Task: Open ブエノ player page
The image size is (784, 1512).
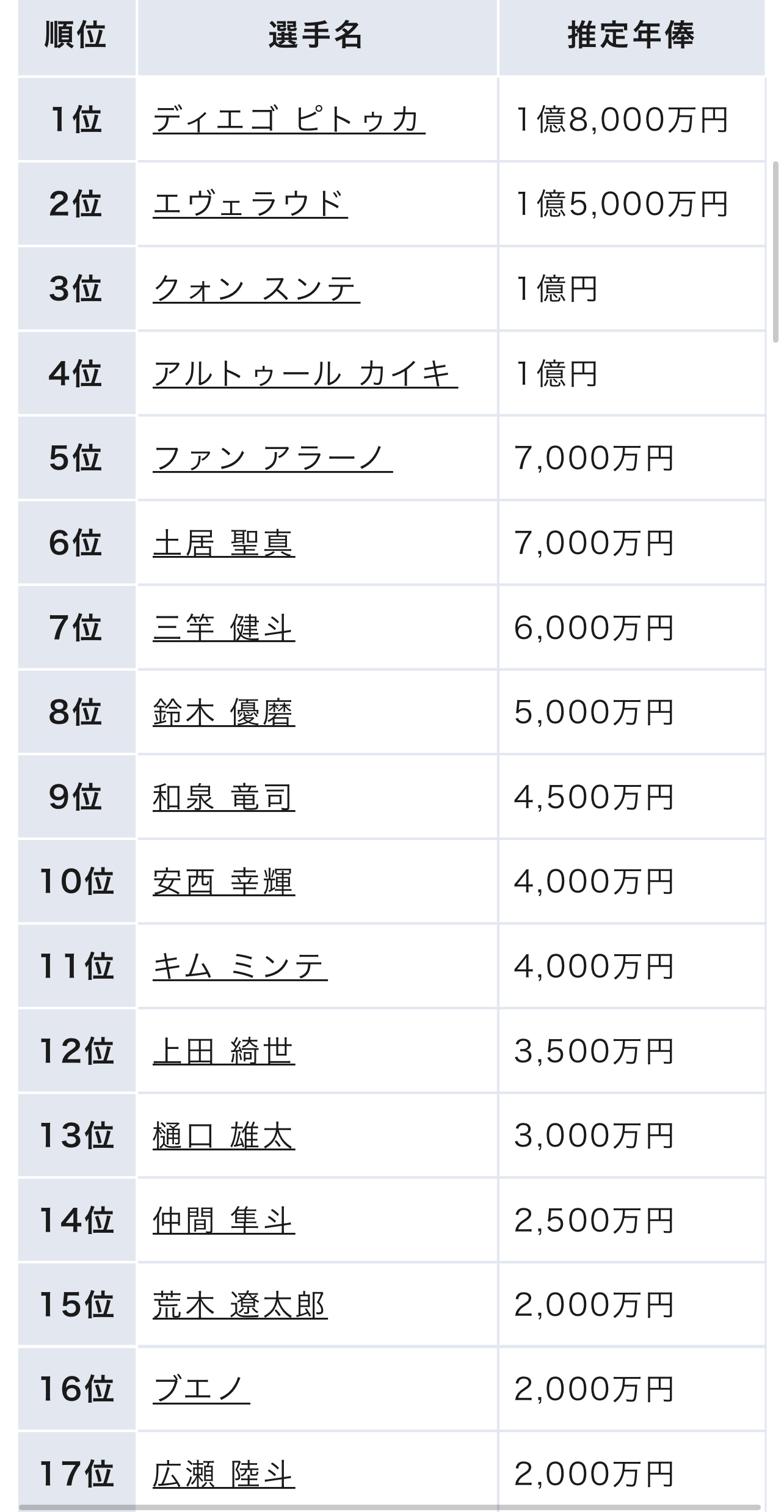Action: 201,1389
